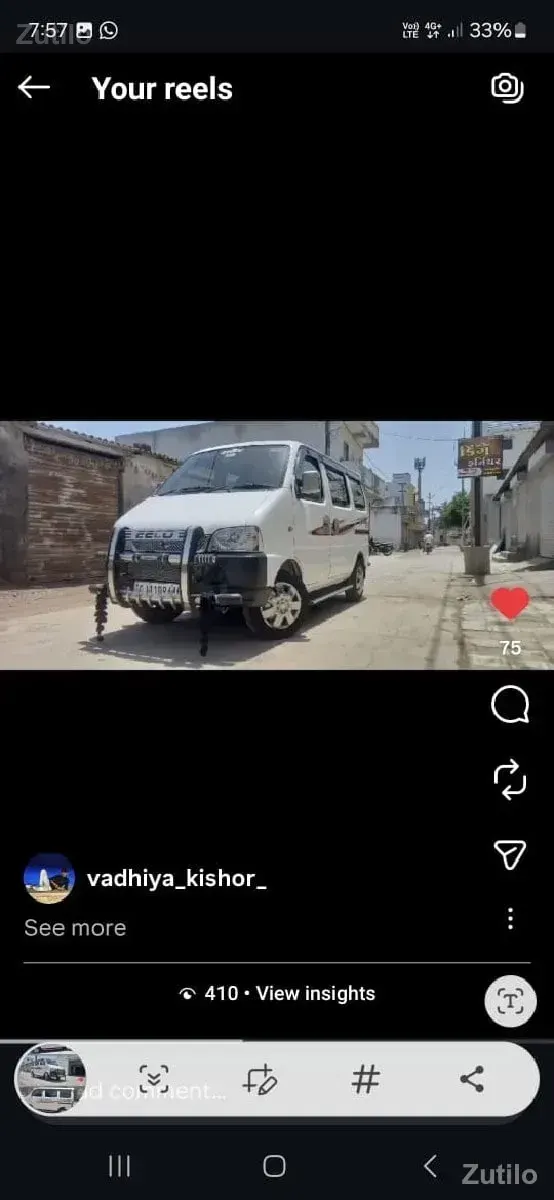Start scroll capture from the screenshot toolbar
This screenshot has width=554, height=1200.
click(x=154, y=1079)
